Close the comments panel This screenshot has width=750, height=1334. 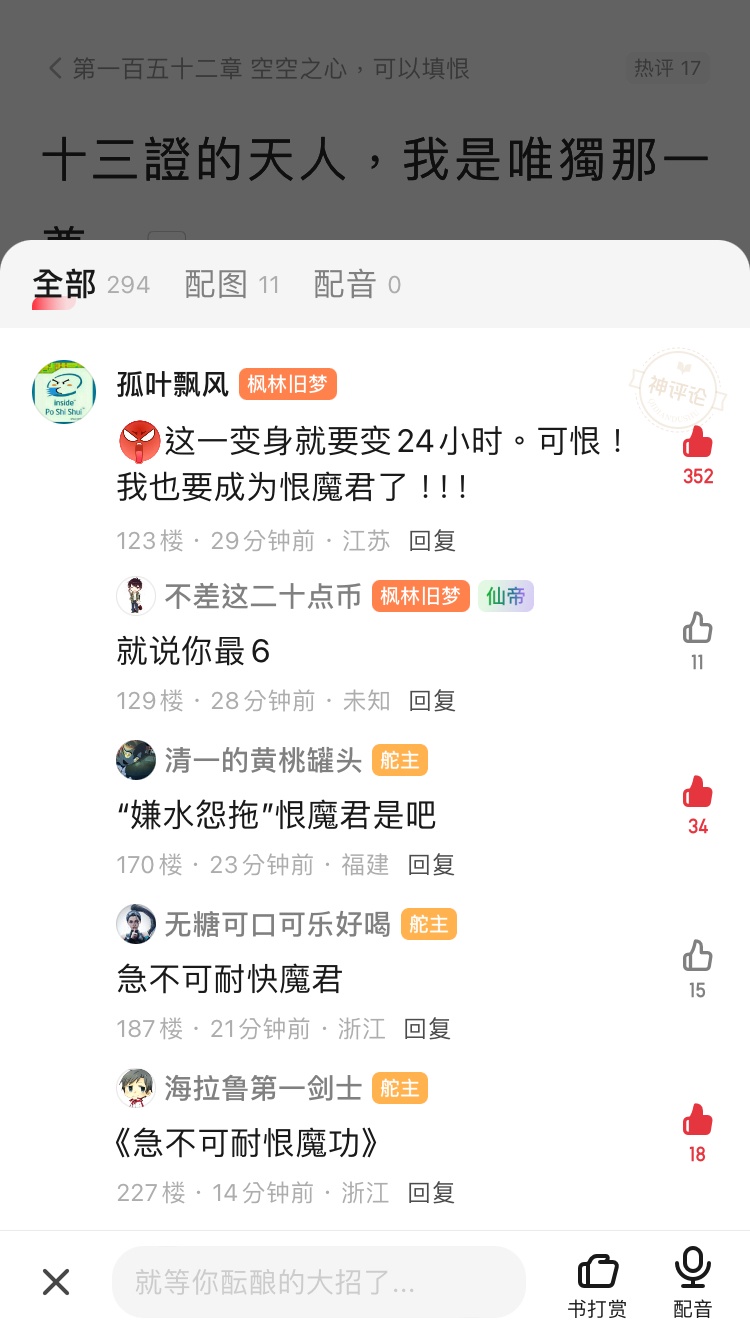tap(56, 1282)
